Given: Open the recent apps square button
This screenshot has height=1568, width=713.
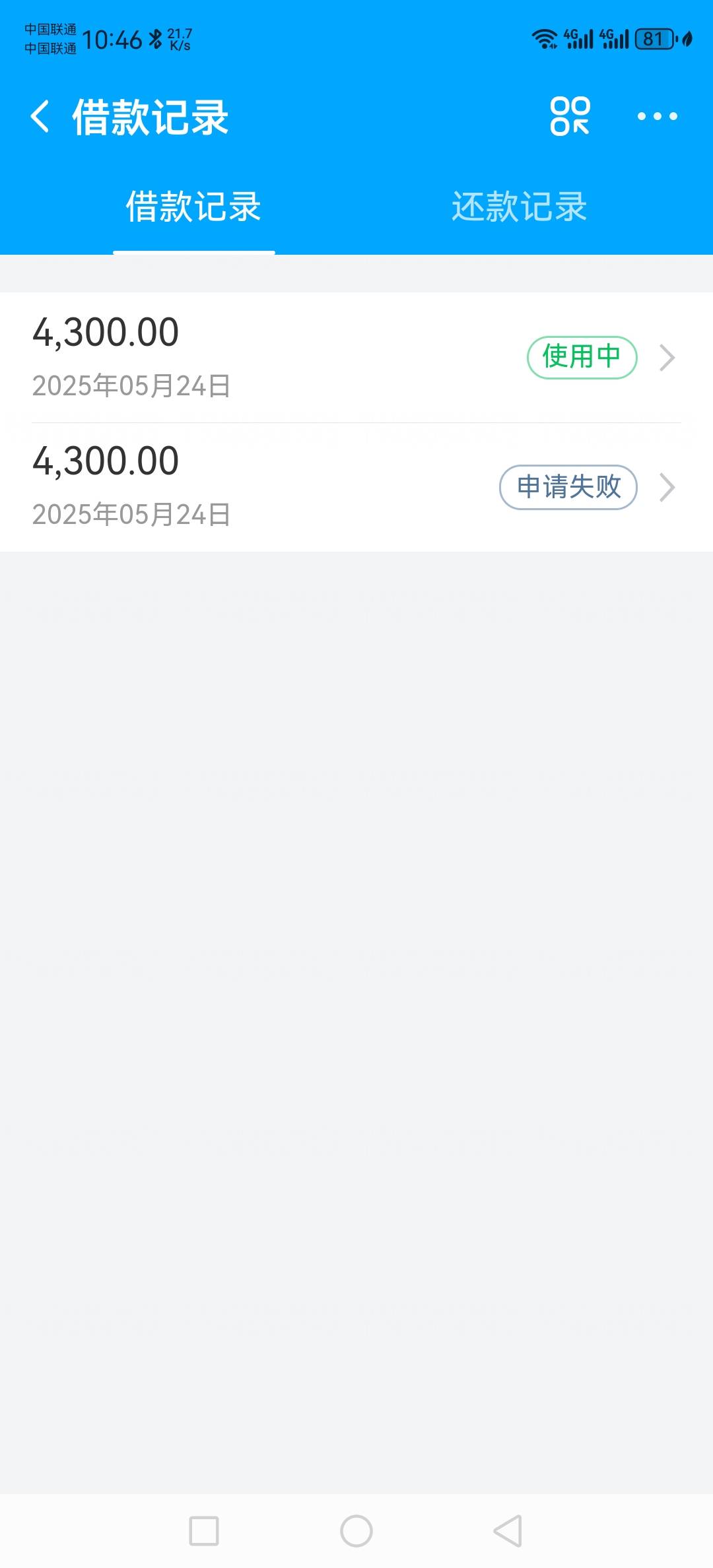Looking at the screenshot, I should 204,1531.
